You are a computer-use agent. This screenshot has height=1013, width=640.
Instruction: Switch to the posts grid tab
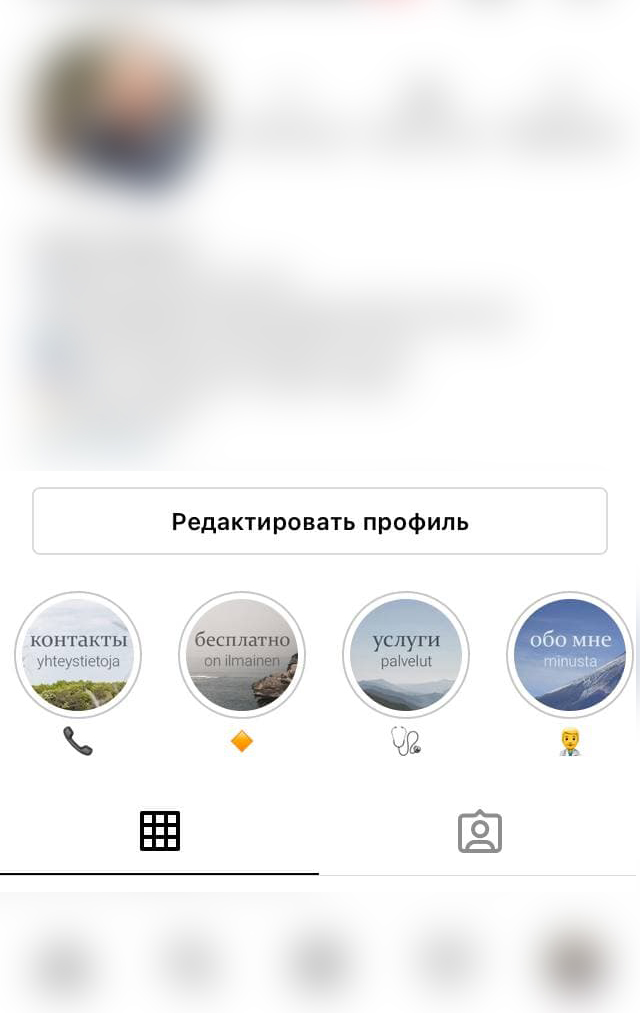[x=160, y=831]
